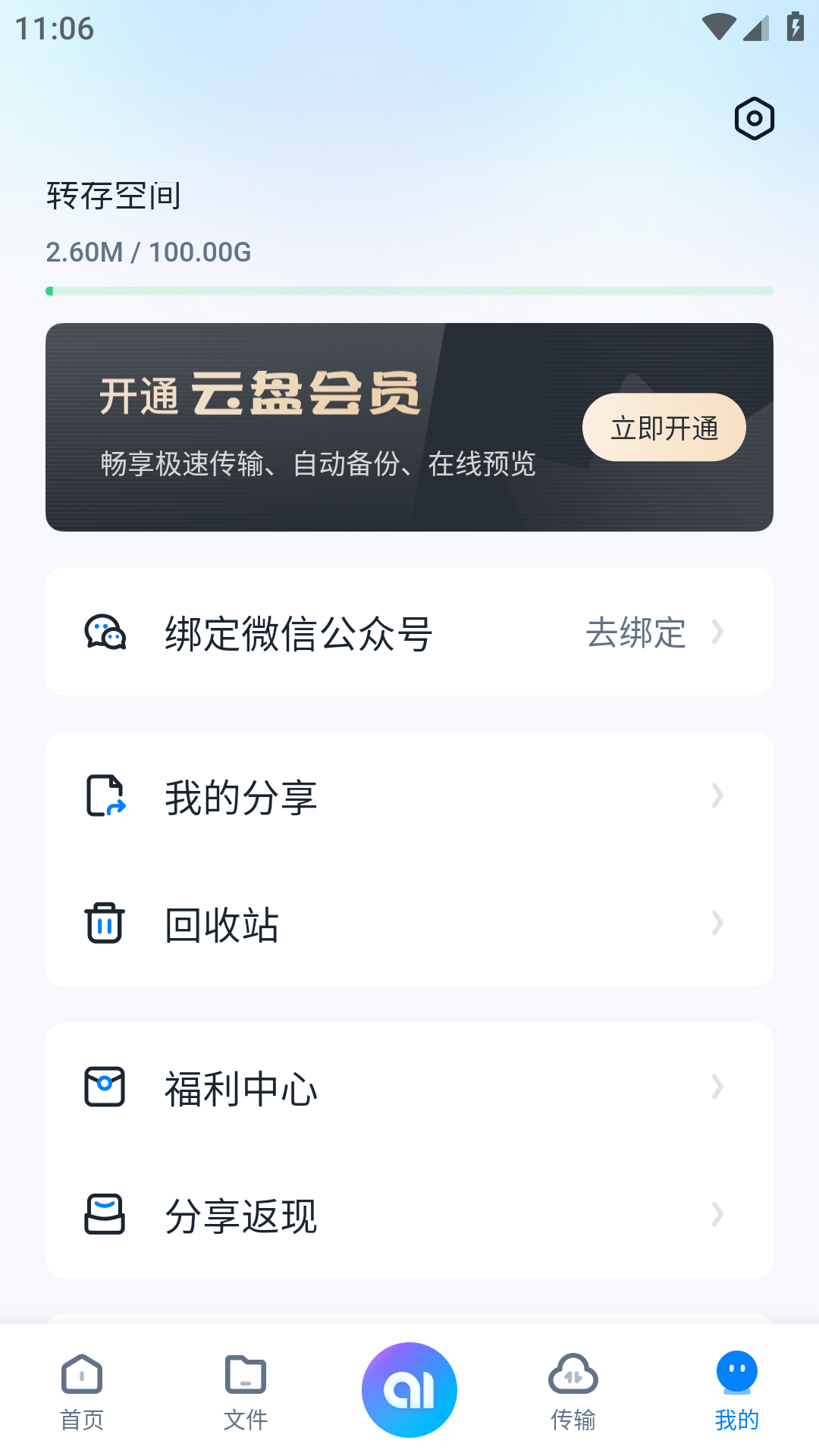Switch to the 文件 tab
Viewport: 819px width, 1456px height.
click(x=246, y=1392)
